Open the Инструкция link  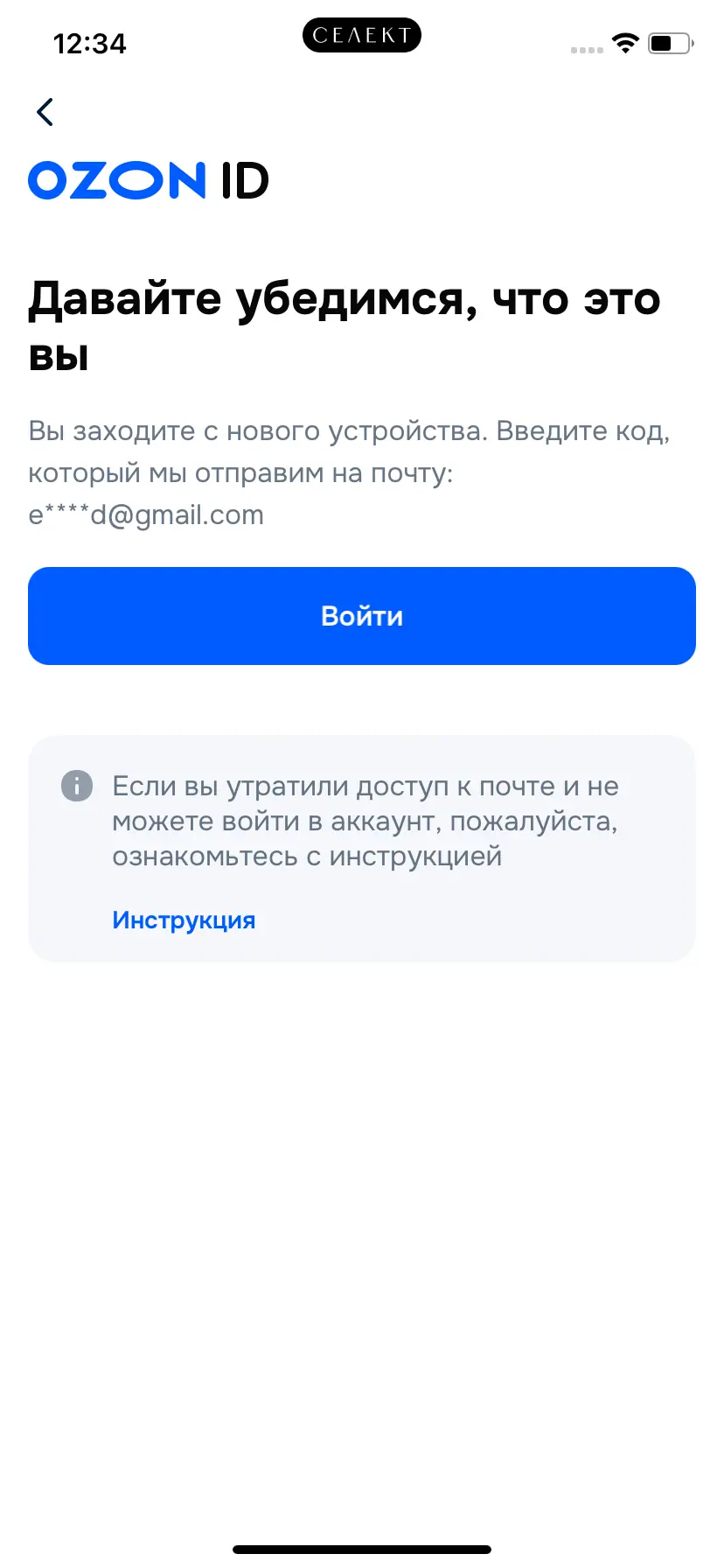184,920
